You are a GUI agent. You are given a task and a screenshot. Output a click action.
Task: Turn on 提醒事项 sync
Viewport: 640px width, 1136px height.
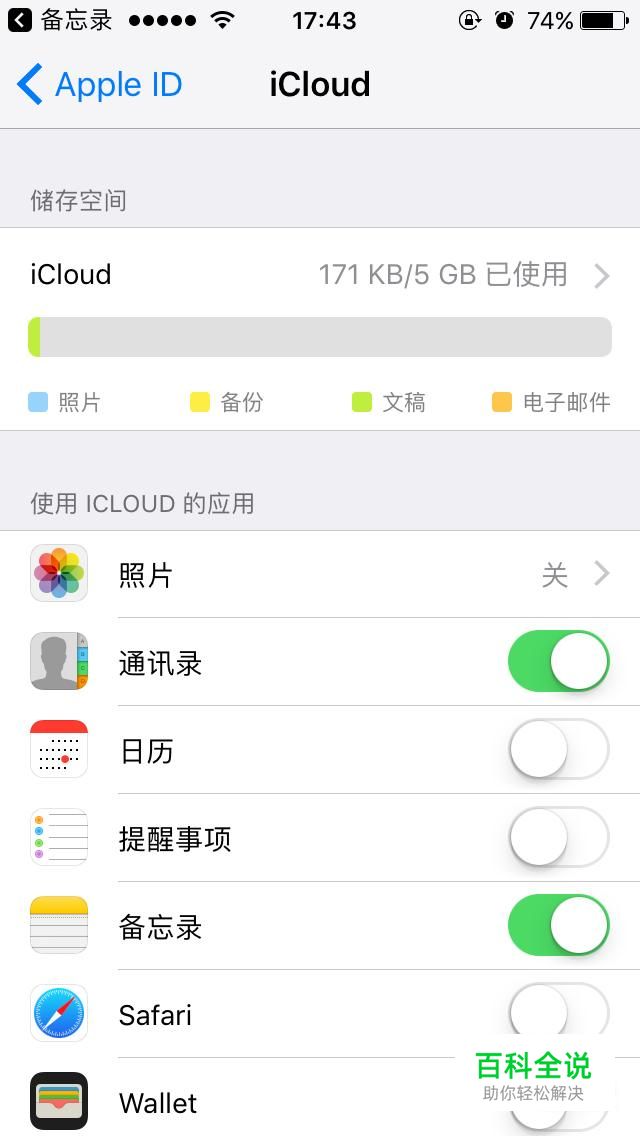point(559,838)
